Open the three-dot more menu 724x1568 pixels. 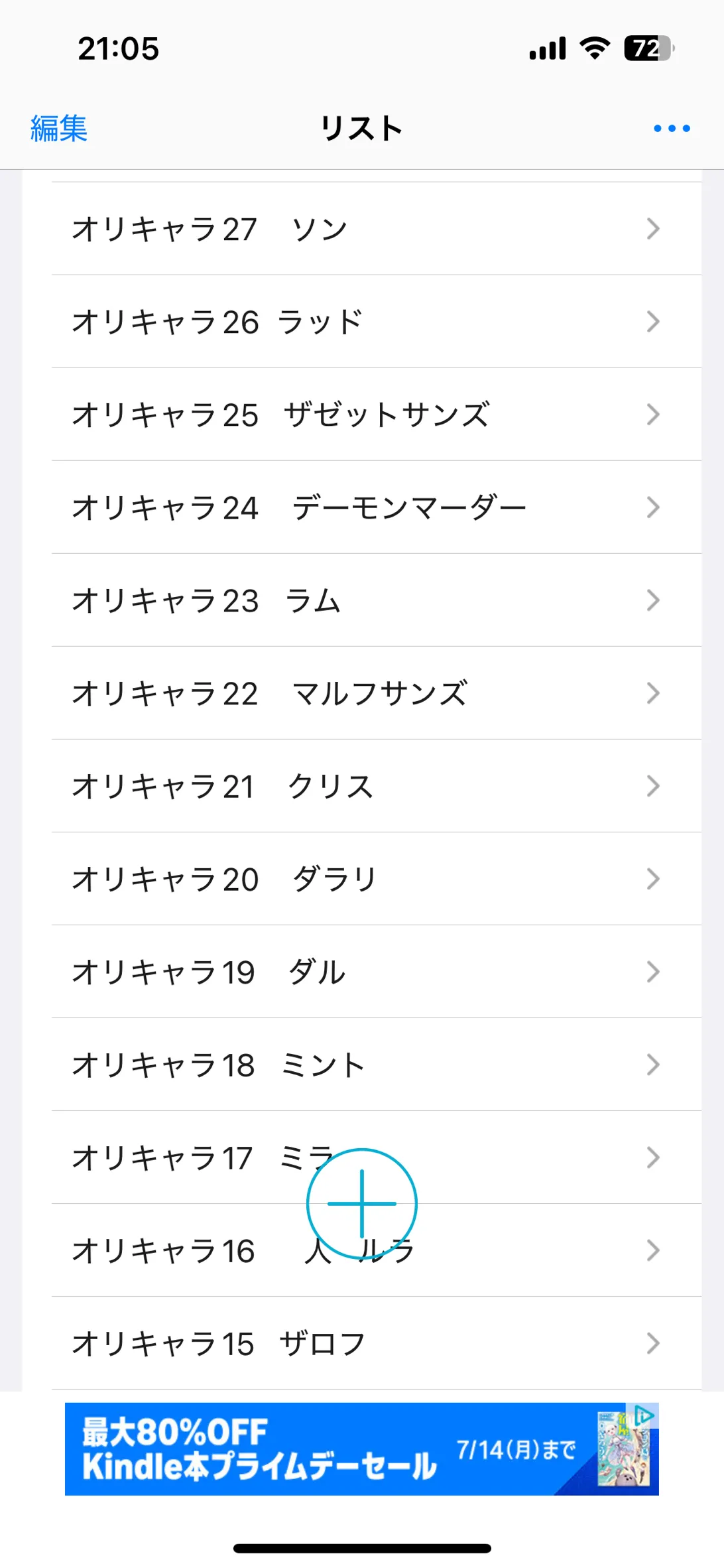tap(672, 128)
